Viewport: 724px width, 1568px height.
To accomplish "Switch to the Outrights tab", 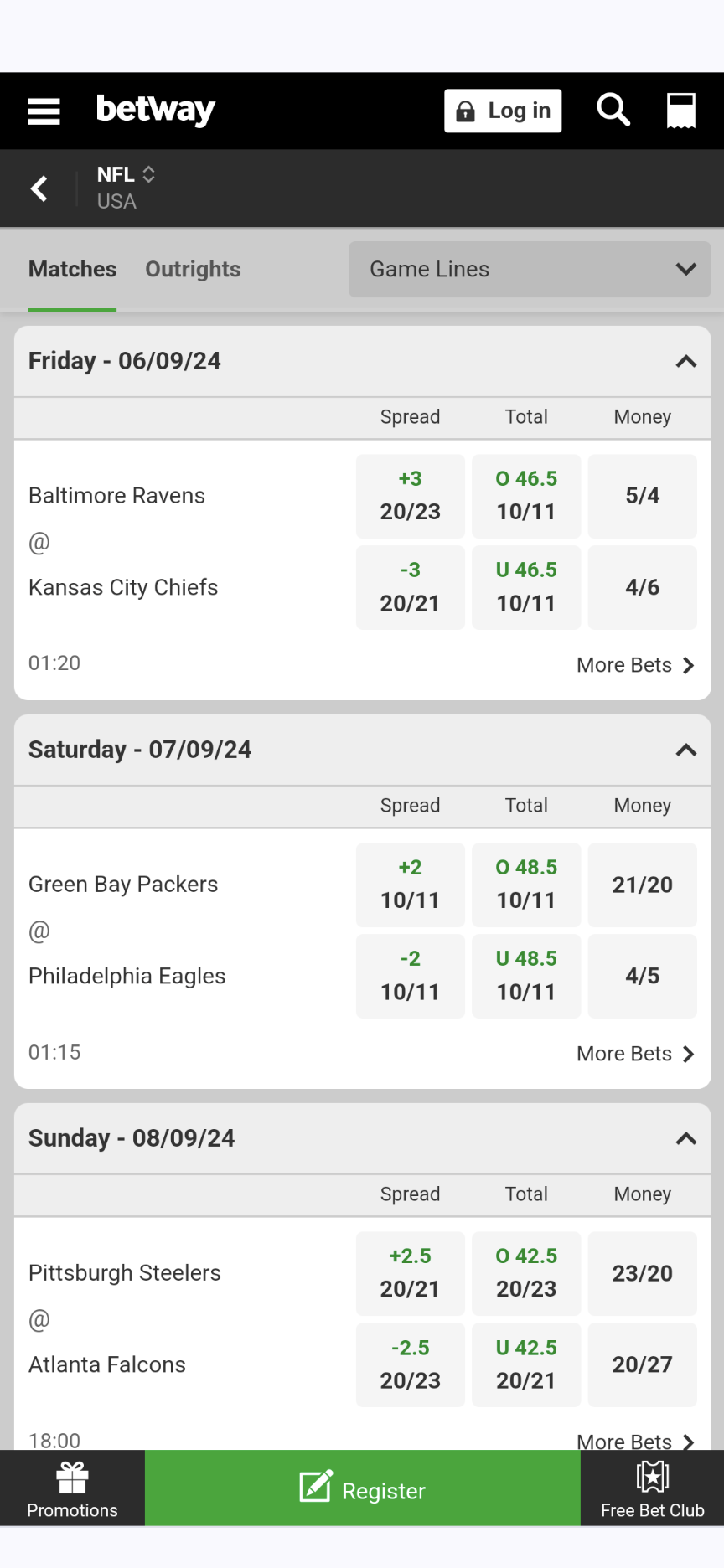I will (193, 269).
